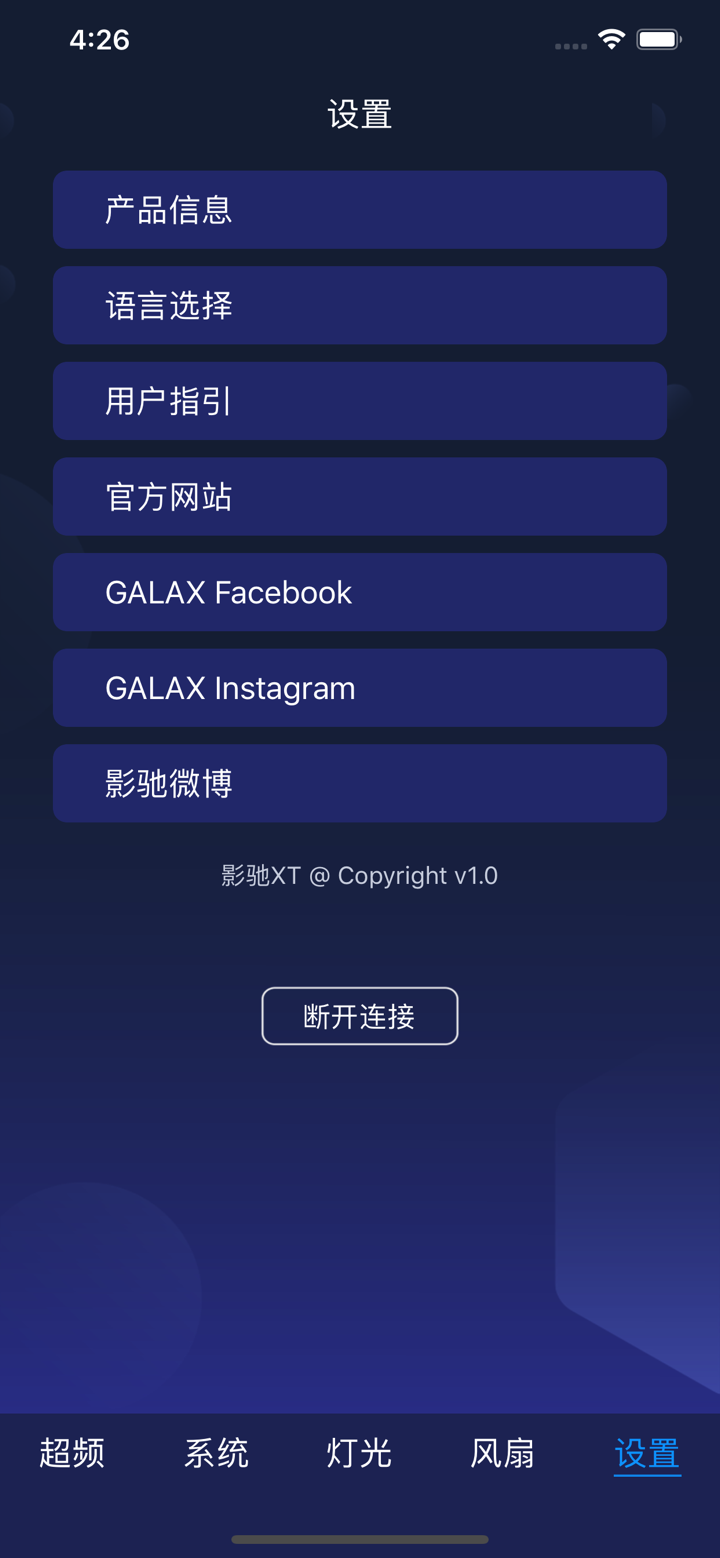This screenshot has height=1558, width=720.
Task: Open 产品信息 product information
Action: pos(360,209)
